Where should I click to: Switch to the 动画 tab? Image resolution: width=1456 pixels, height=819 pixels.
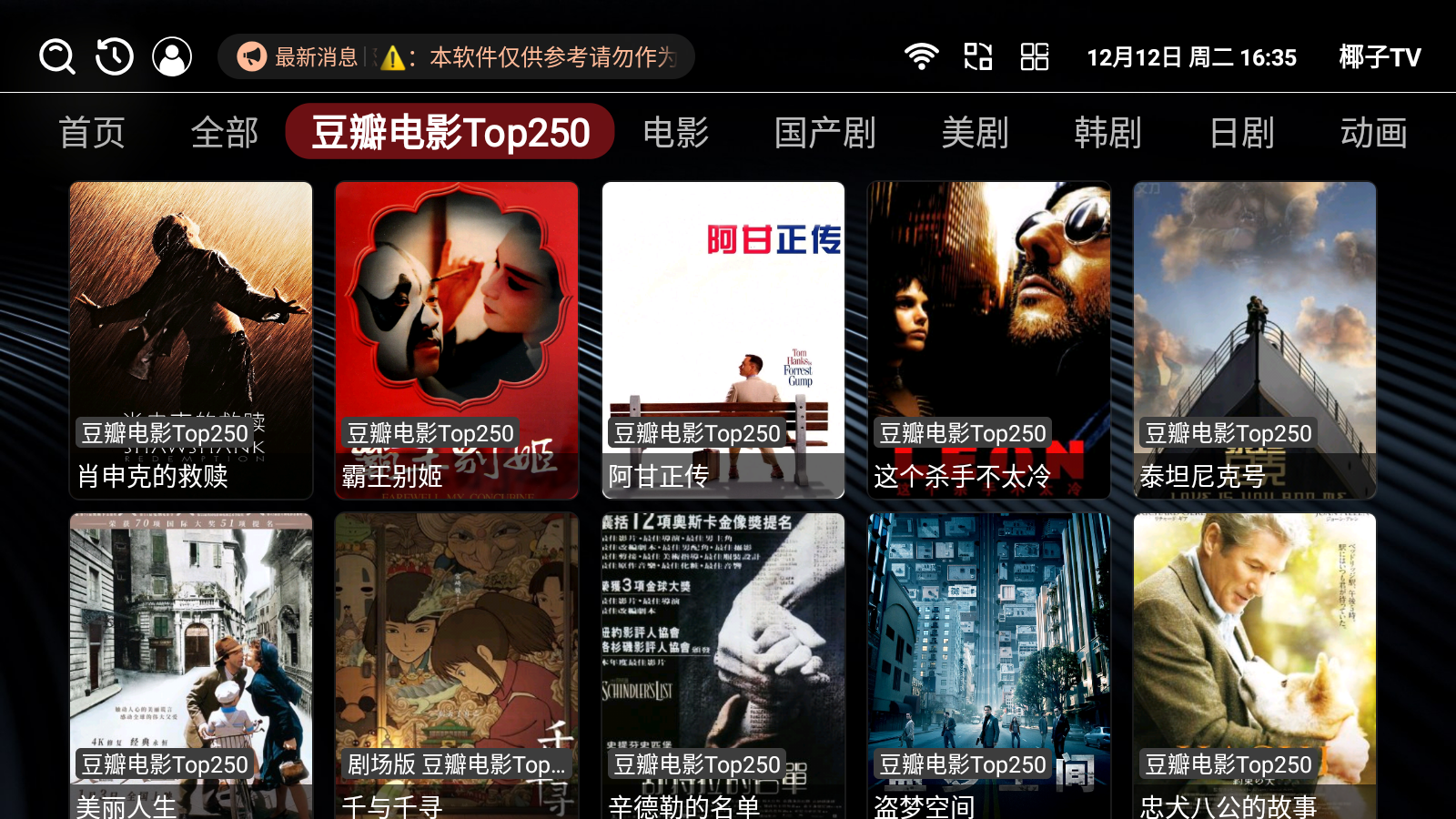(1374, 133)
